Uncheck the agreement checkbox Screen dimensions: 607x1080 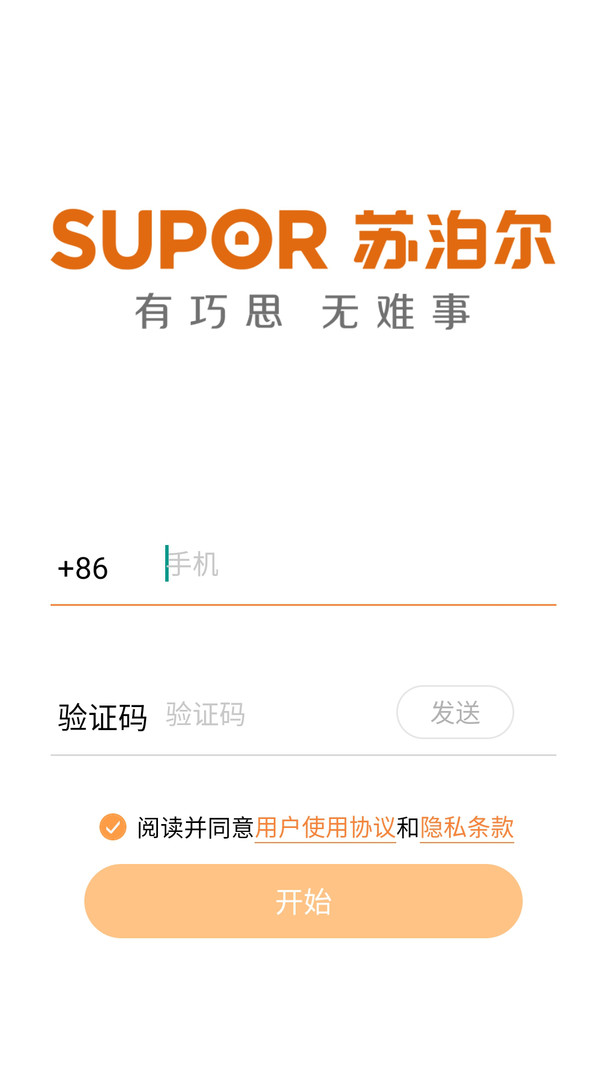point(112,827)
